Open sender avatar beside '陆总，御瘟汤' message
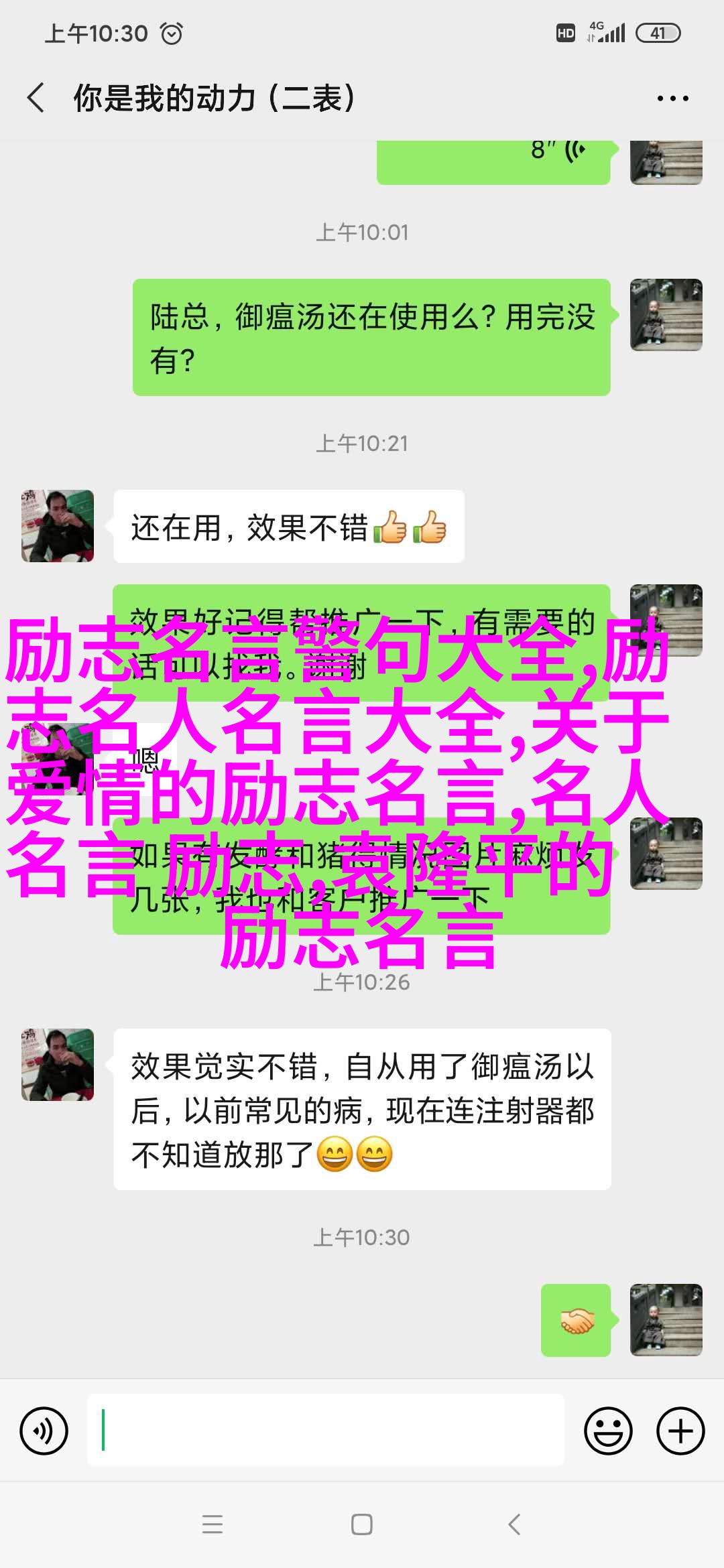 coord(666,315)
